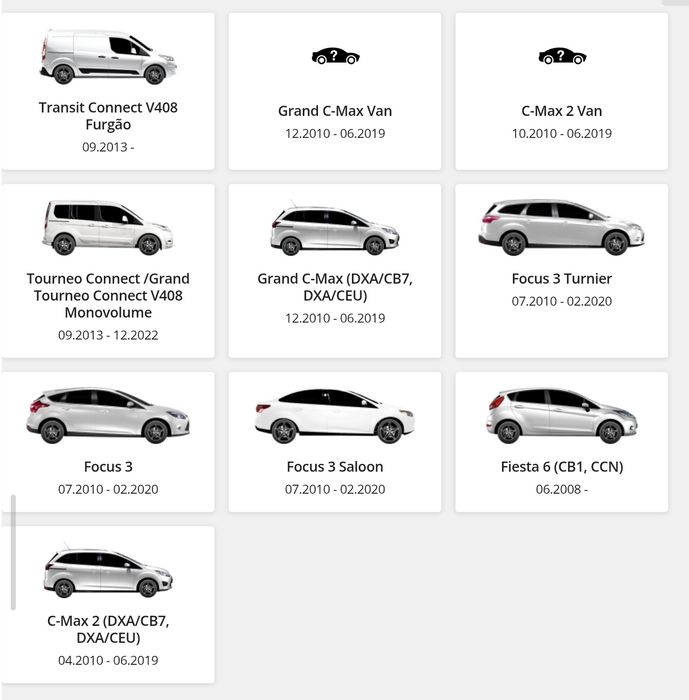
Task: Select the Focus 3 hatchback card
Action: pyautogui.click(x=108, y=441)
